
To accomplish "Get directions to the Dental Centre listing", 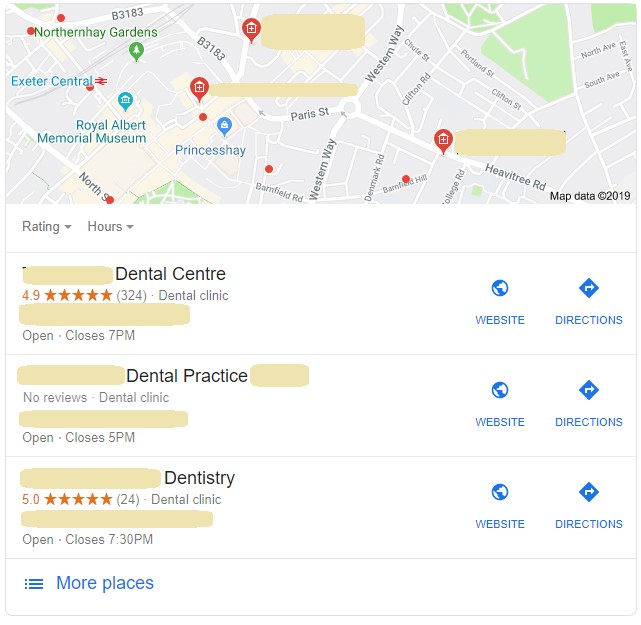I will point(589,301).
